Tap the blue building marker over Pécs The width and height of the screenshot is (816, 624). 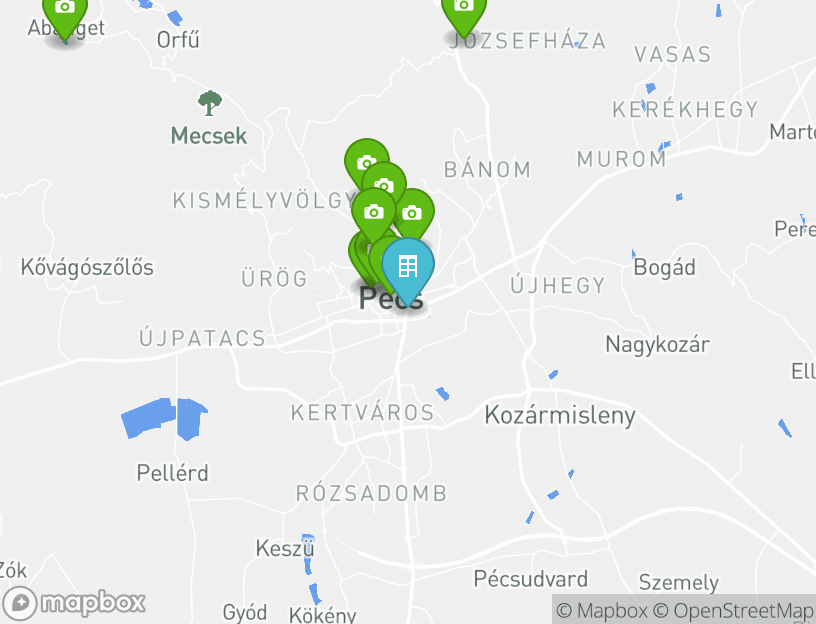pyautogui.click(x=407, y=267)
